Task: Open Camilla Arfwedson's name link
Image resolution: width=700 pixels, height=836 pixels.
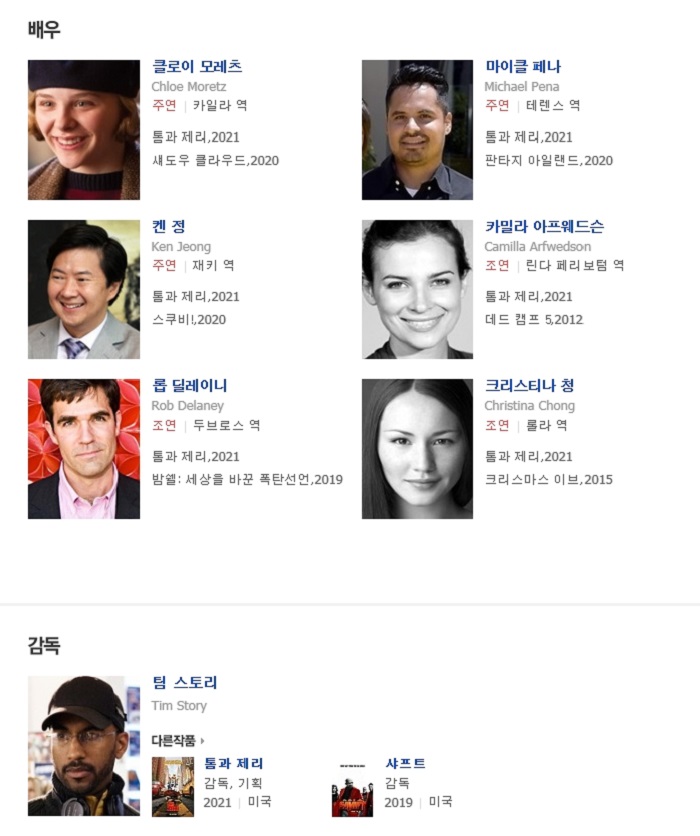Action: tap(544, 227)
